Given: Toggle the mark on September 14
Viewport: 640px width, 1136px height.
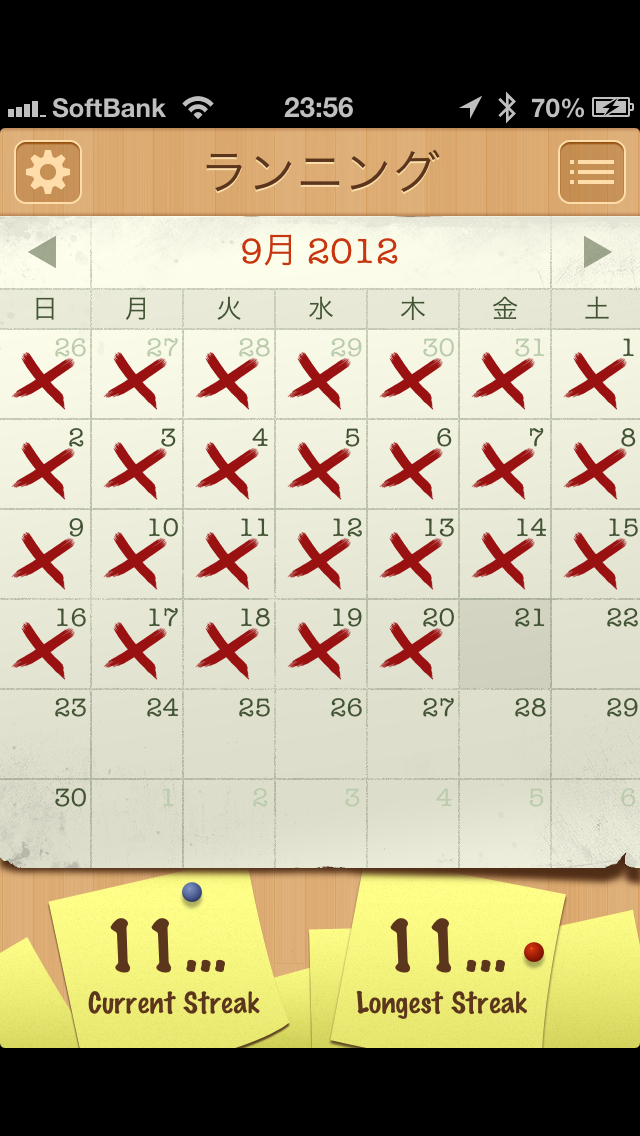Looking at the screenshot, I should click(x=505, y=555).
